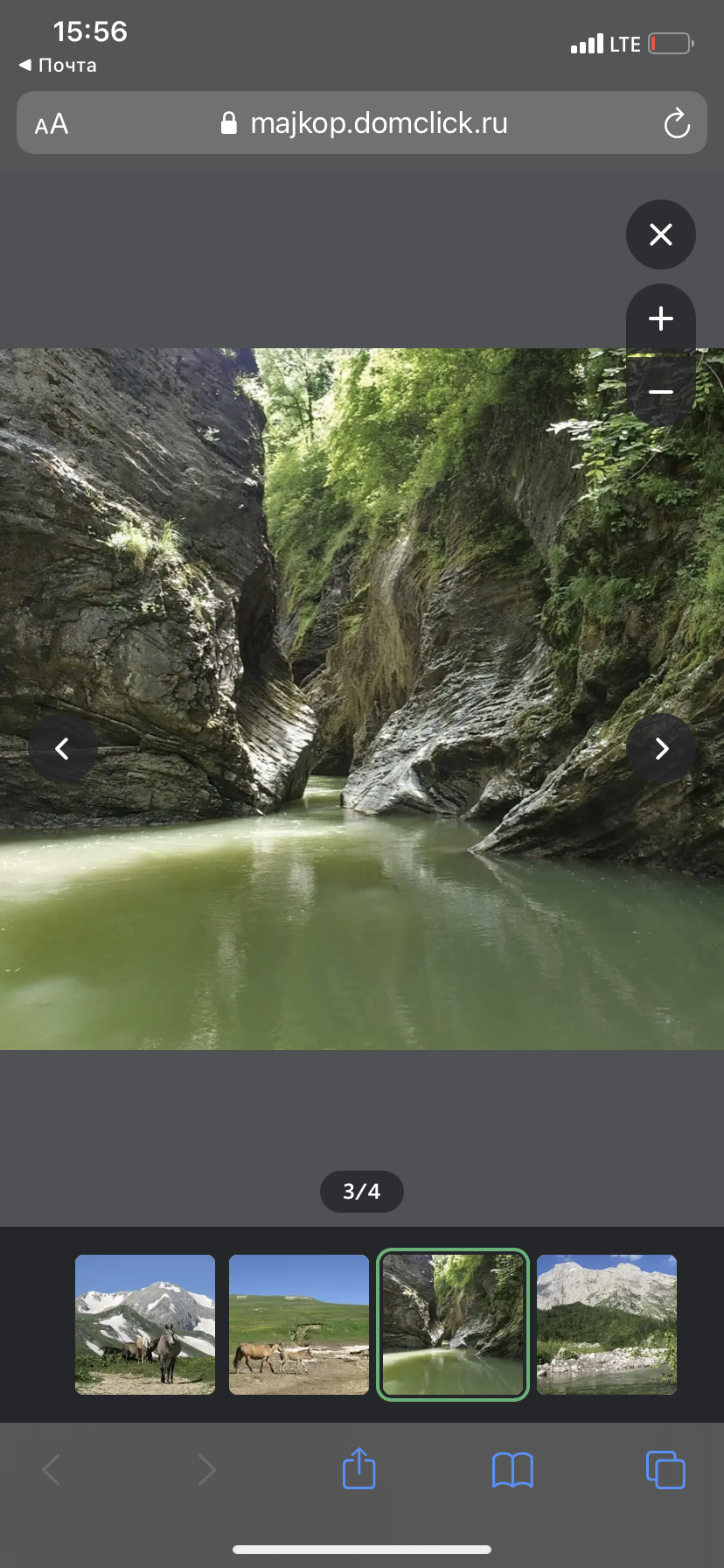Viewport: 724px width, 1568px height.
Task: Close the photo gallery viewer
Action: [x=661, y=234]
